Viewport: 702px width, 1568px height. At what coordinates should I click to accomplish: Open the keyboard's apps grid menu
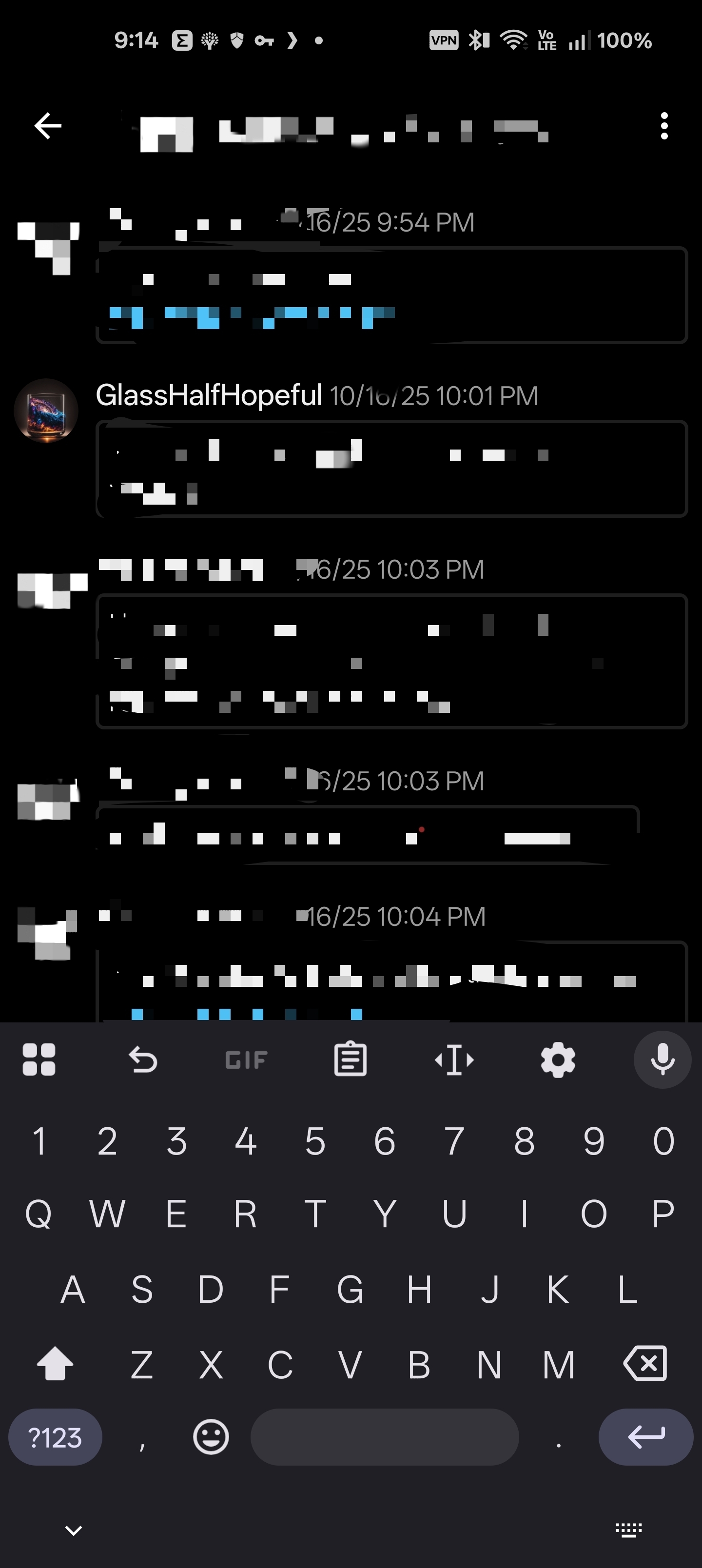click(39, 1060)
